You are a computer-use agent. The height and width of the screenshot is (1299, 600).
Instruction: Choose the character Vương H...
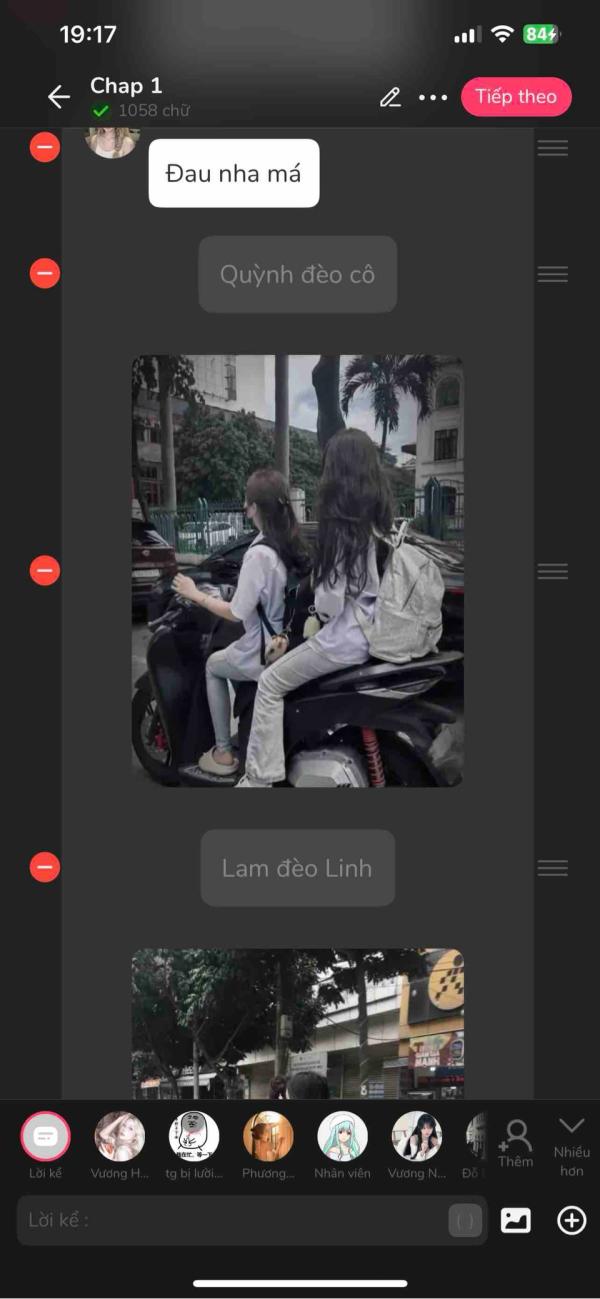click(x=119, y=1137)
